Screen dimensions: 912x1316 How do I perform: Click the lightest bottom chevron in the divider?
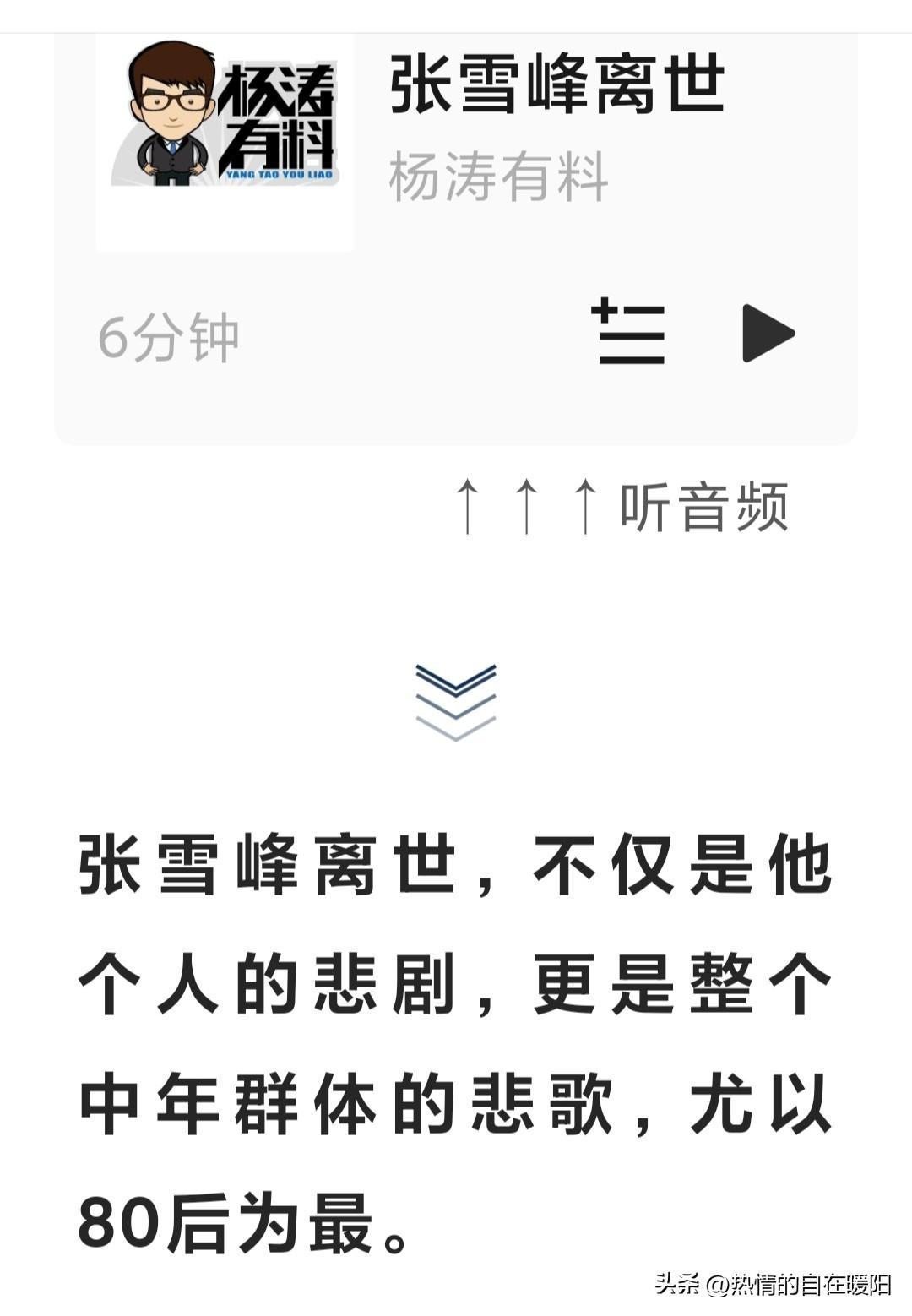[x=454, y=726]
